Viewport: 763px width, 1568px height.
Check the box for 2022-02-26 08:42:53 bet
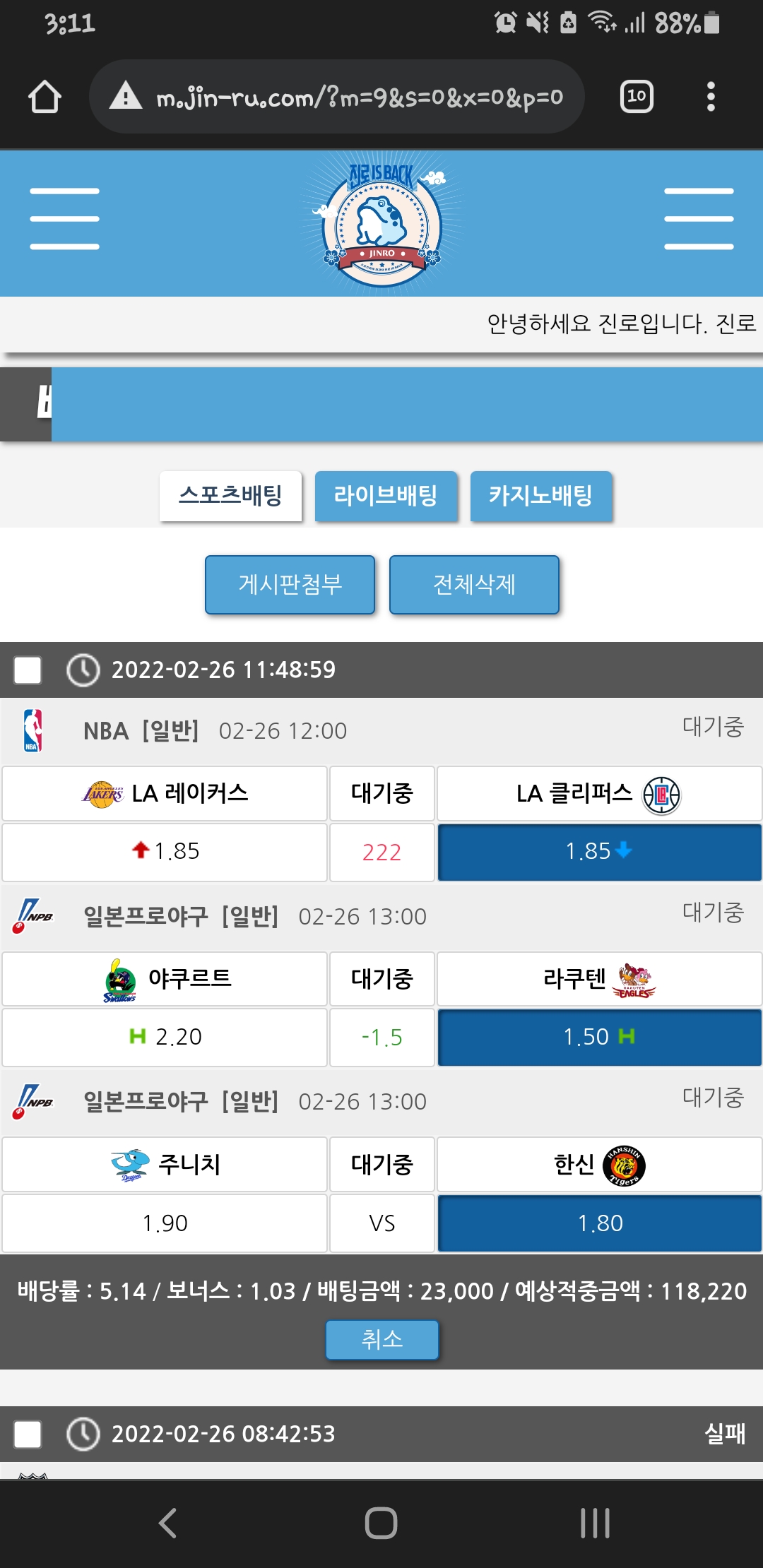[x=28, y=1435]
